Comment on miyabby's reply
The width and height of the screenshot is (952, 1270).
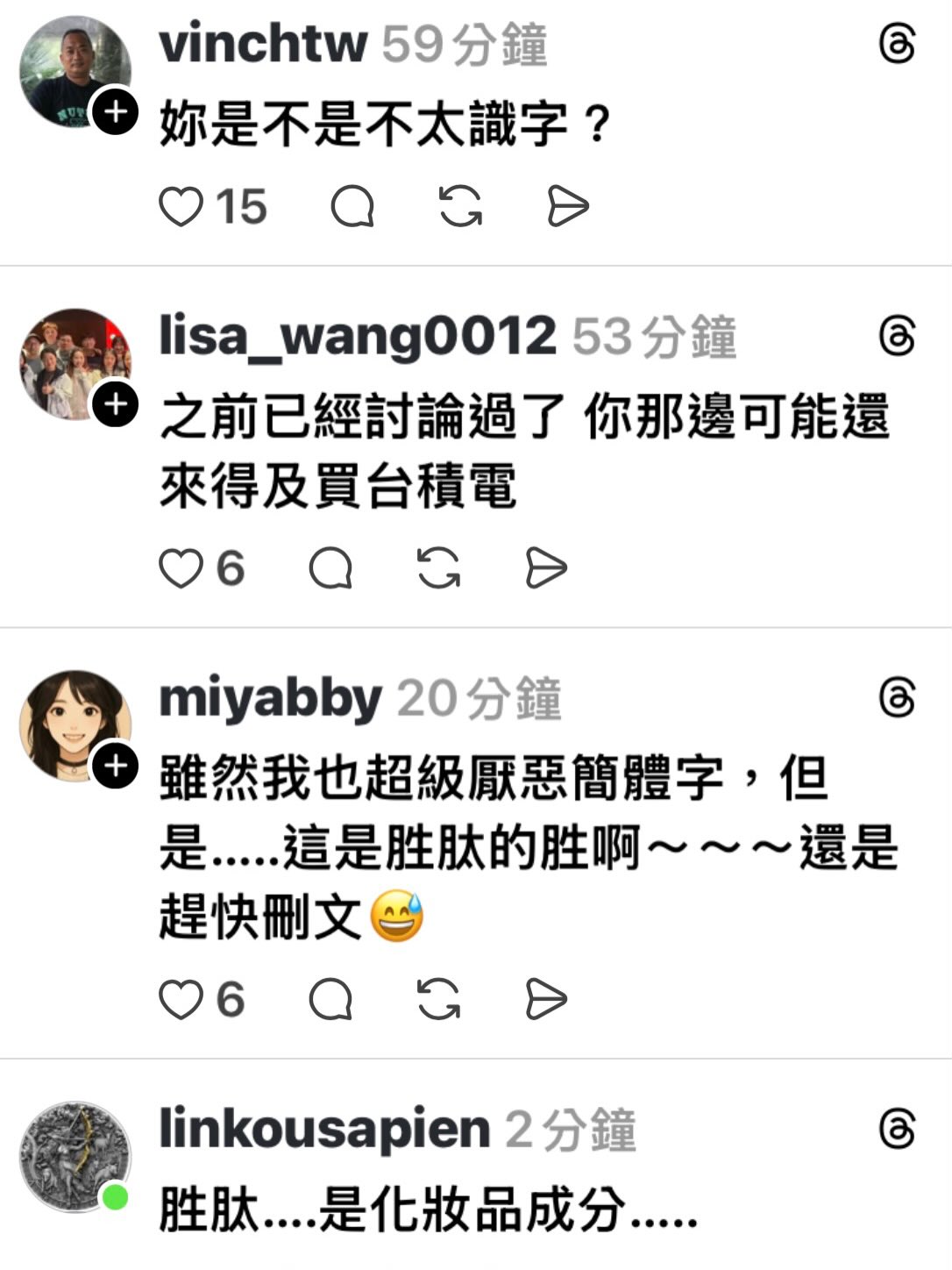[330, 1000]
